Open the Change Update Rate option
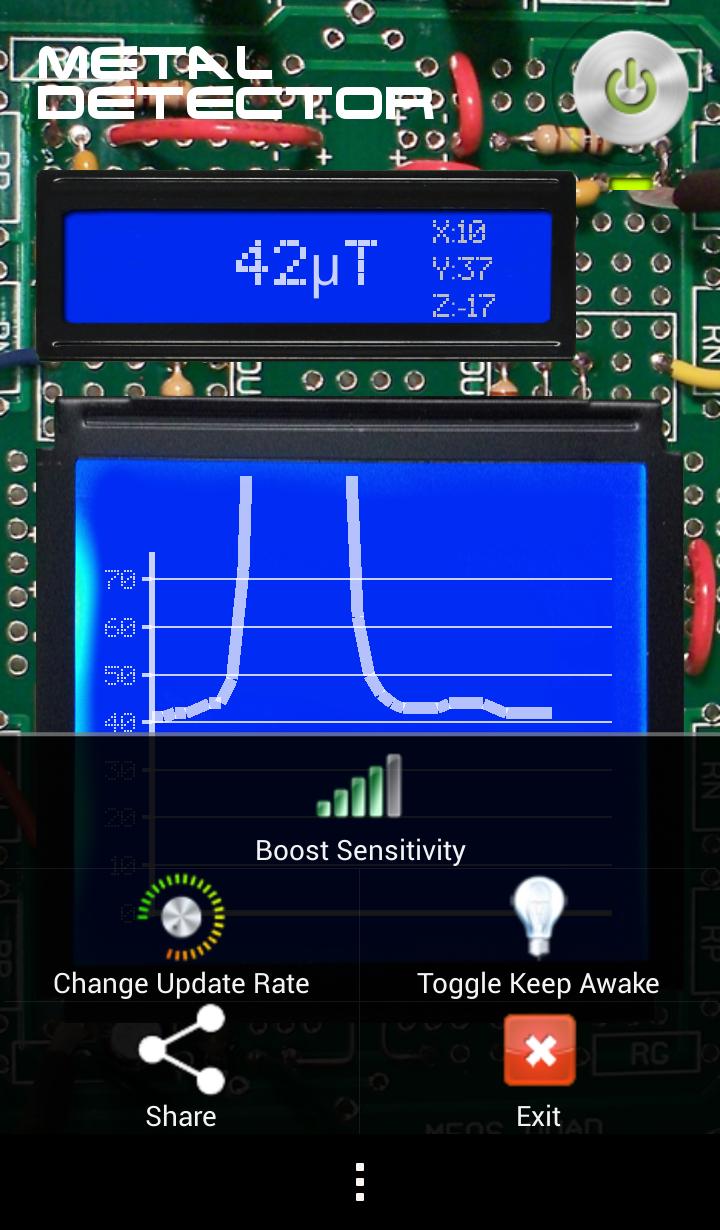 pyautogui.click(x=181, y=937)
